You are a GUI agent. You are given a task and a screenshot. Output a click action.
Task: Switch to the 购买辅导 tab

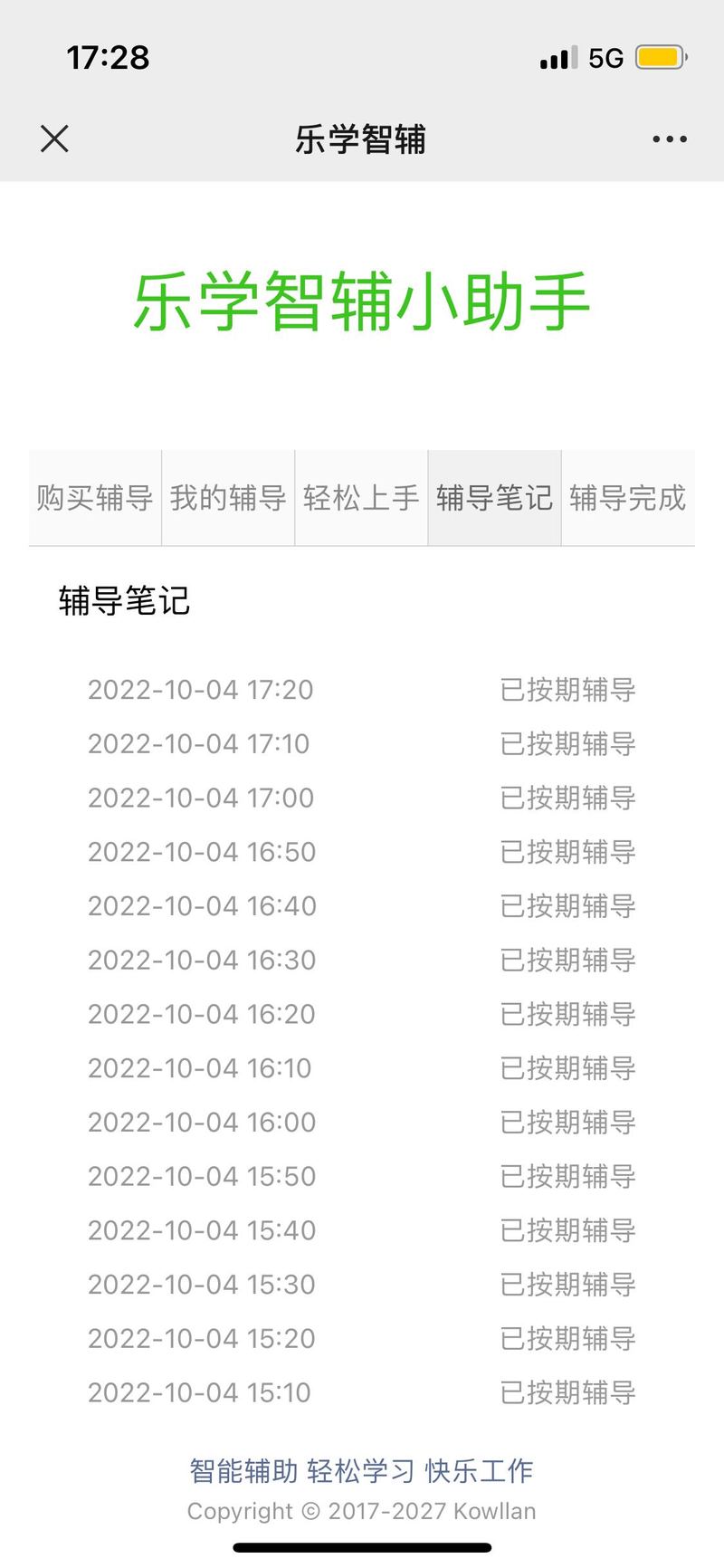coord(95,498)
